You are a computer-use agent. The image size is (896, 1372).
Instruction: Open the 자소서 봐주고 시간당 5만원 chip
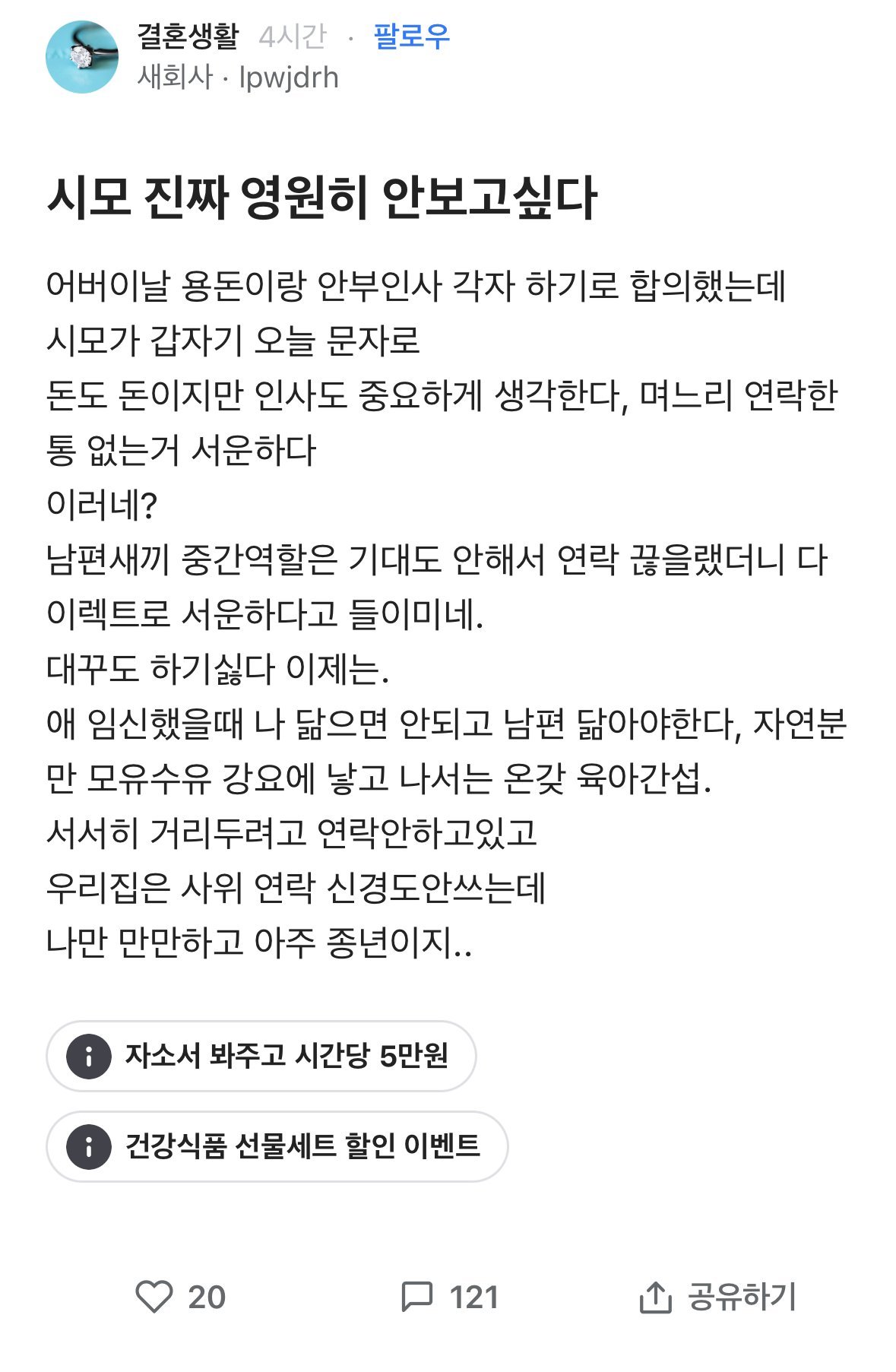click(x=261, y=1056)
